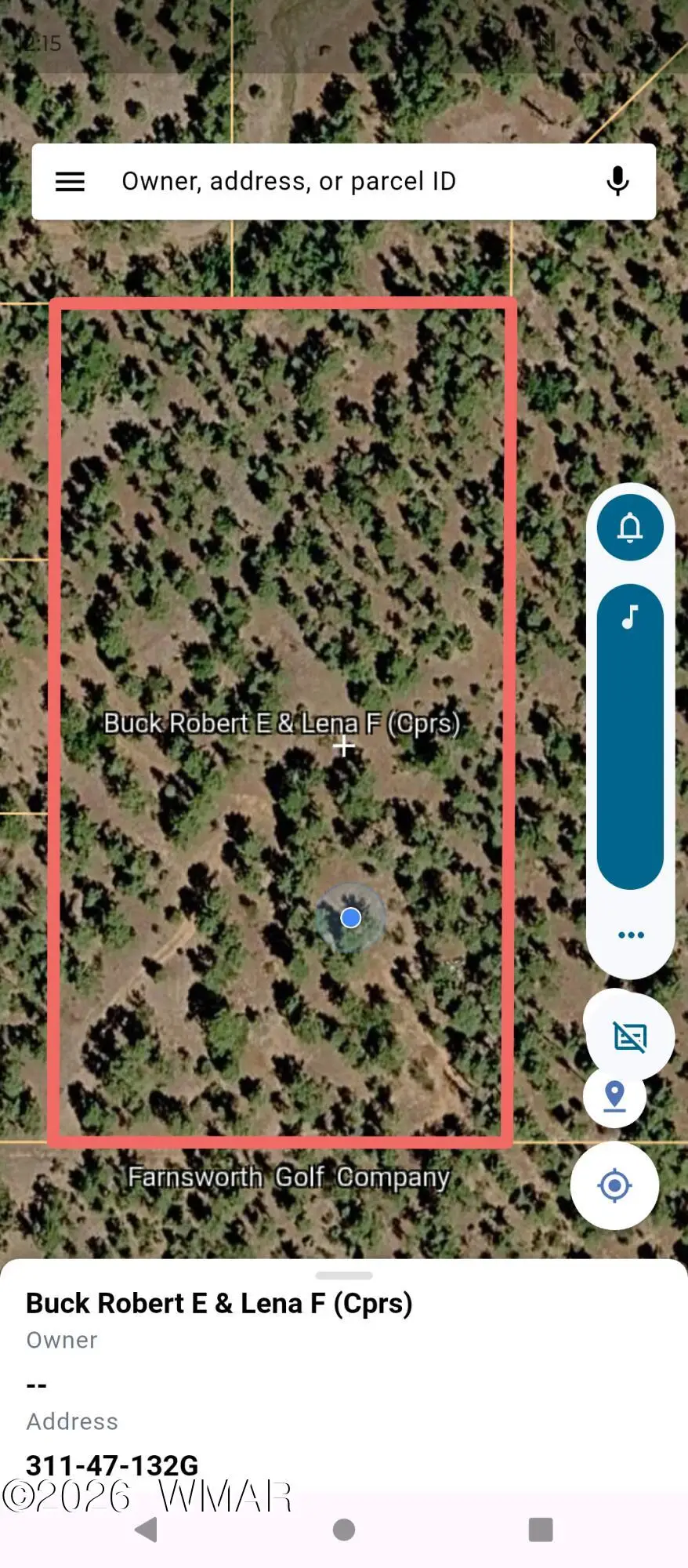Image resolution: width=688 pixels, height=1568 pixels.
Task: Center map using the my-location crosshair icon
Action: (615, 1185)
